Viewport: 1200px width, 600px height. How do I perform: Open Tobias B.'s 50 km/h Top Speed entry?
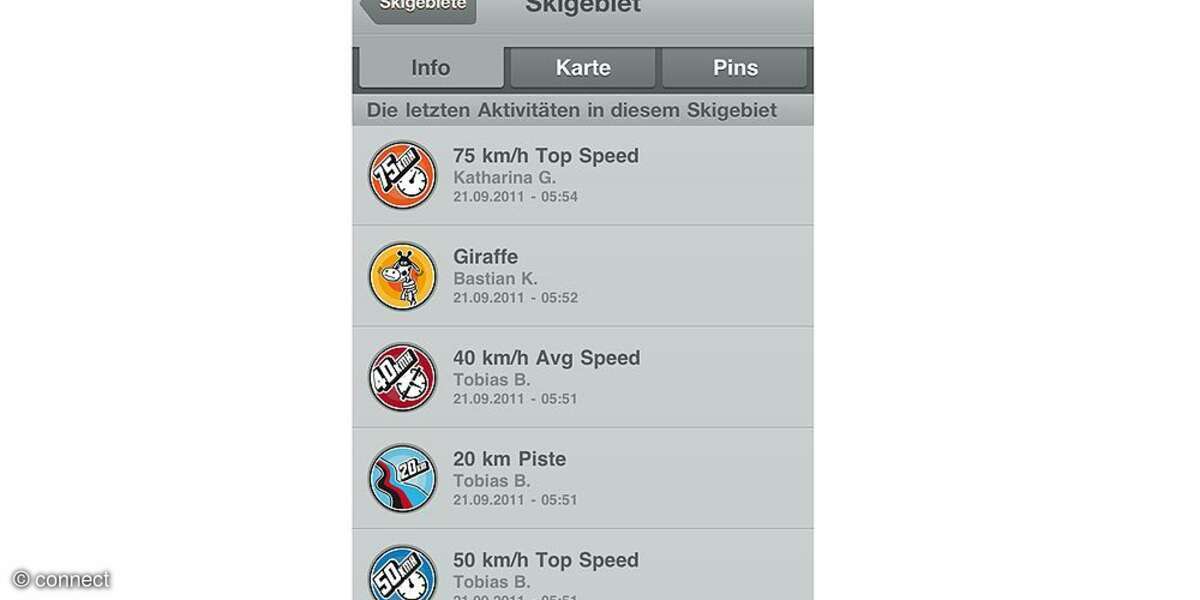coord(583,570)
